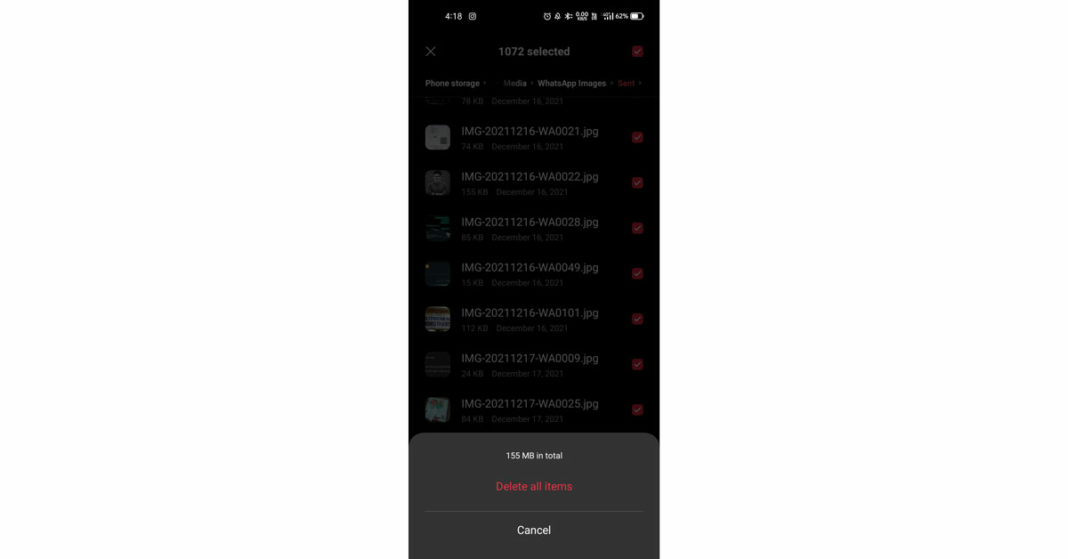Uncheck IMG-20211217-WA0009.jpg
The image size is (1068, 559).
tap(637, 364)
